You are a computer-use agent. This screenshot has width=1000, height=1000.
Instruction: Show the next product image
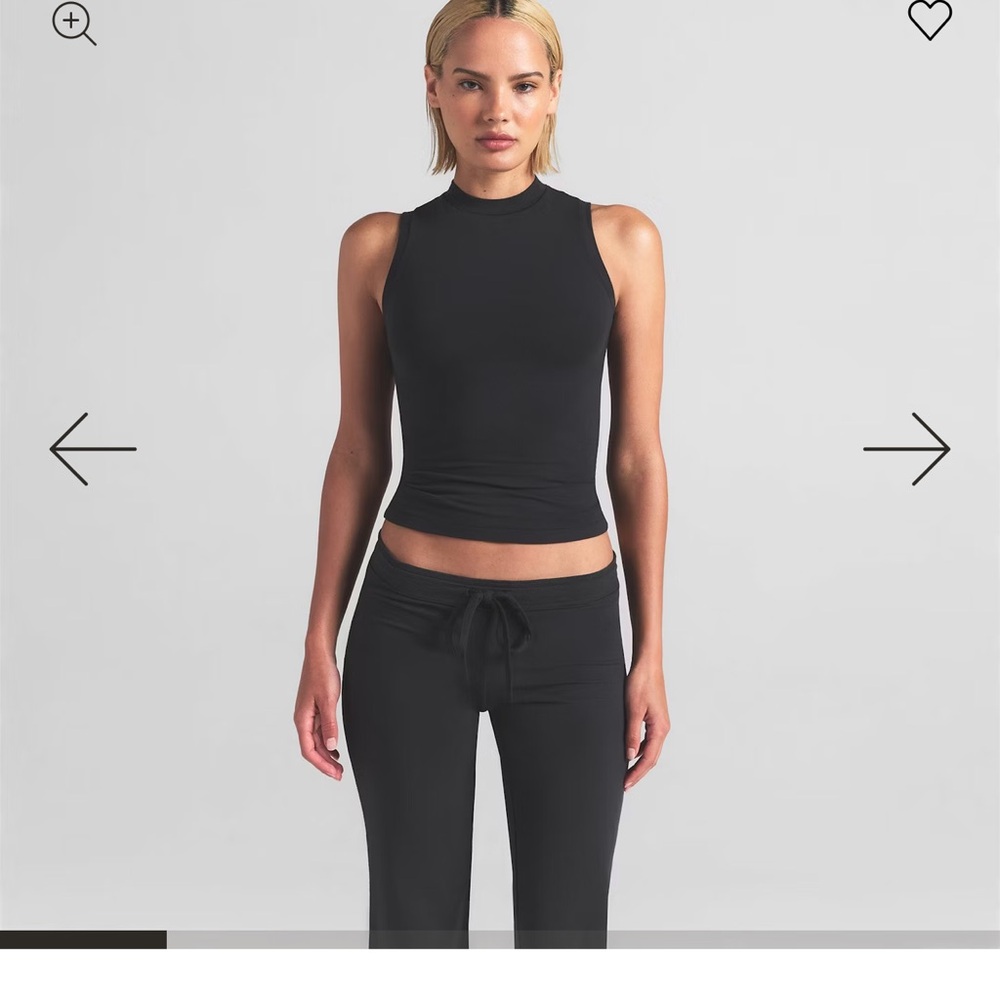coord(906,449)
